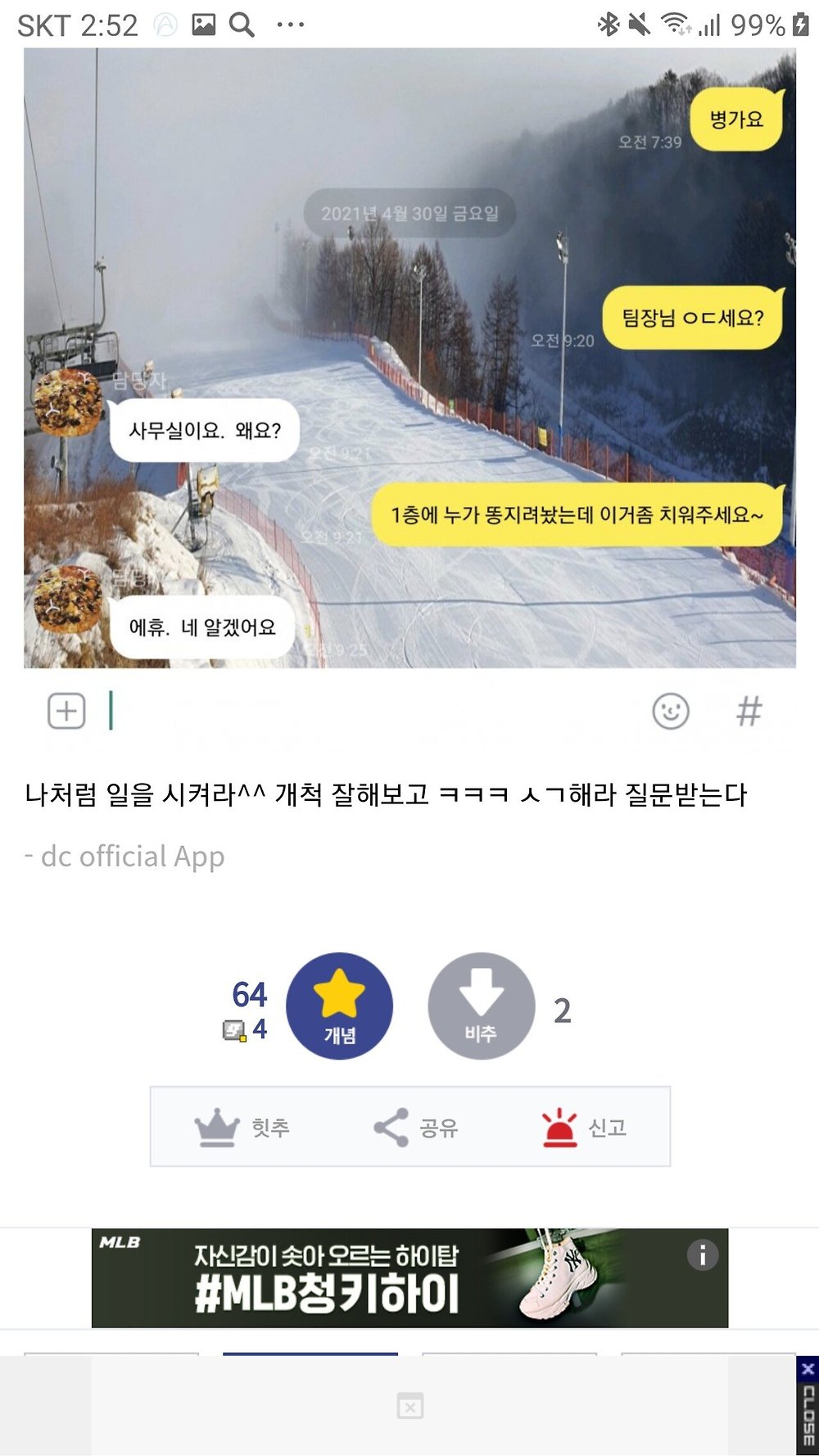The height and width of the screenshot is (1456, 819).
Task: Open the MLB 청키하이 ad banner
Action: (x=409, y=1277)
